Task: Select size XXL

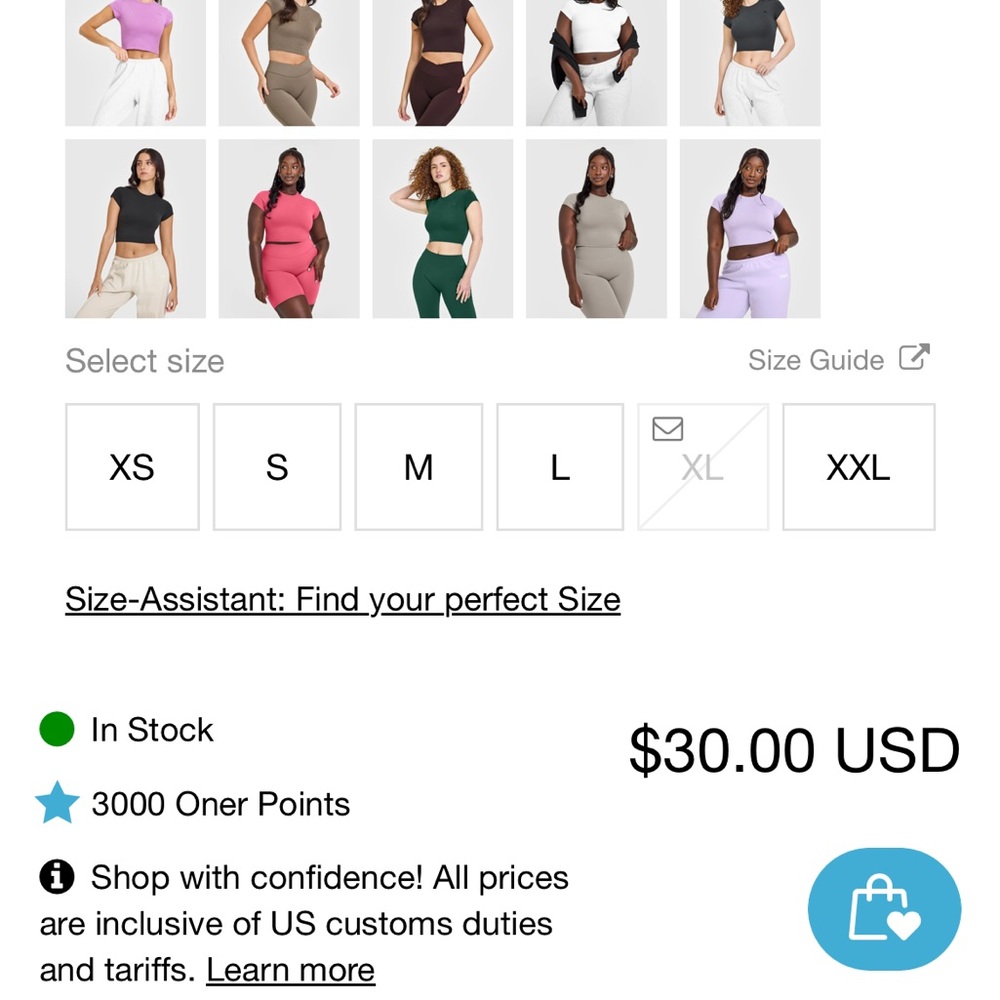Action: tap(858, 467)
